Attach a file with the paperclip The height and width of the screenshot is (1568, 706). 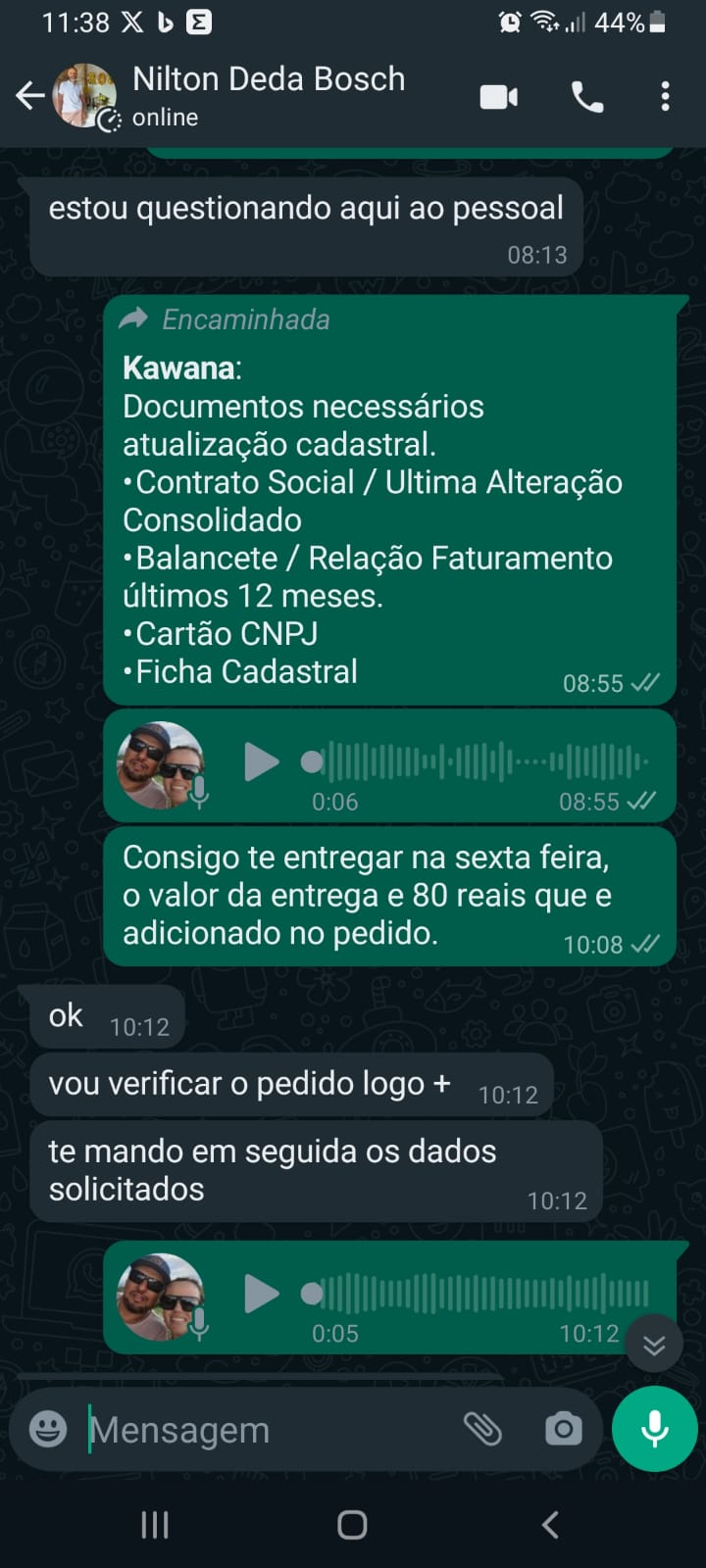[482, 1430]
